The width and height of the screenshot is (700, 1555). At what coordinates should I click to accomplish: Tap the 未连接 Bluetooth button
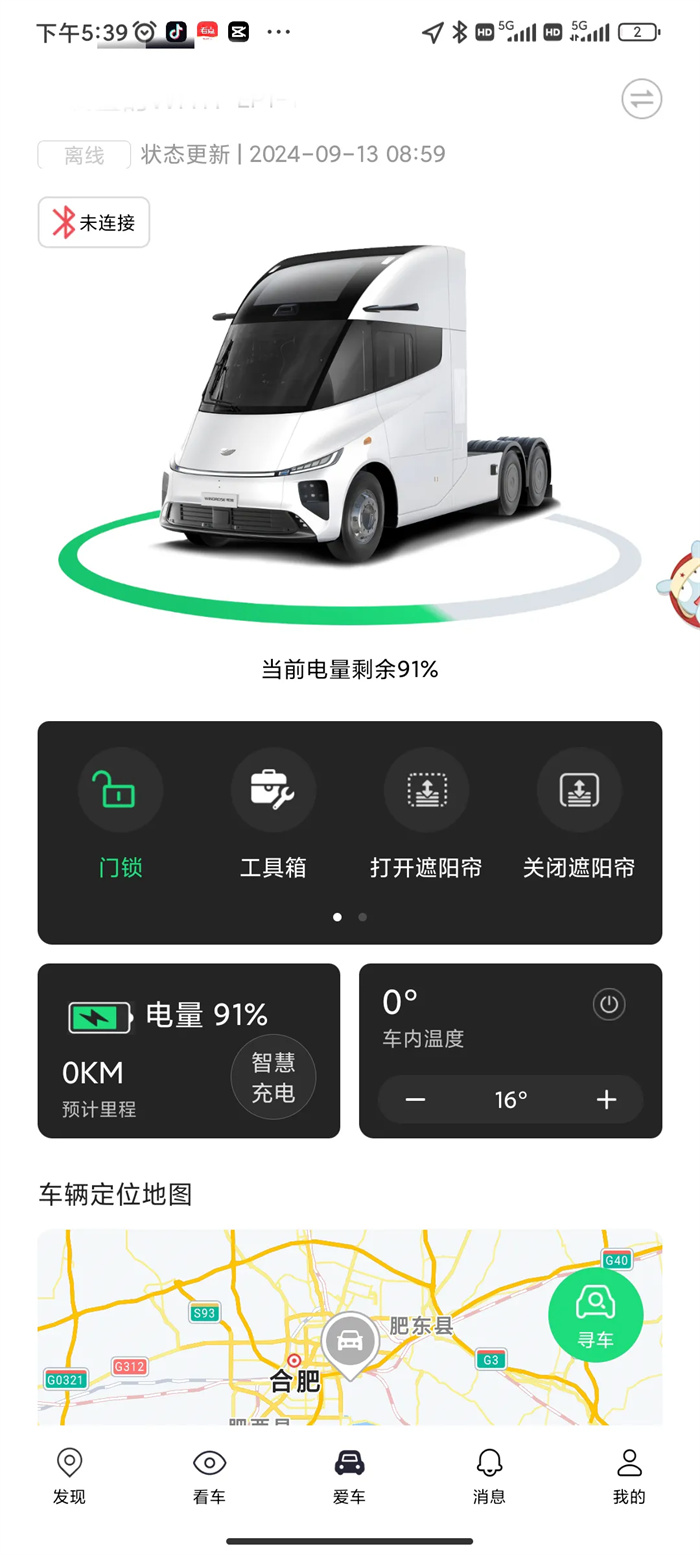coord(94,222)
